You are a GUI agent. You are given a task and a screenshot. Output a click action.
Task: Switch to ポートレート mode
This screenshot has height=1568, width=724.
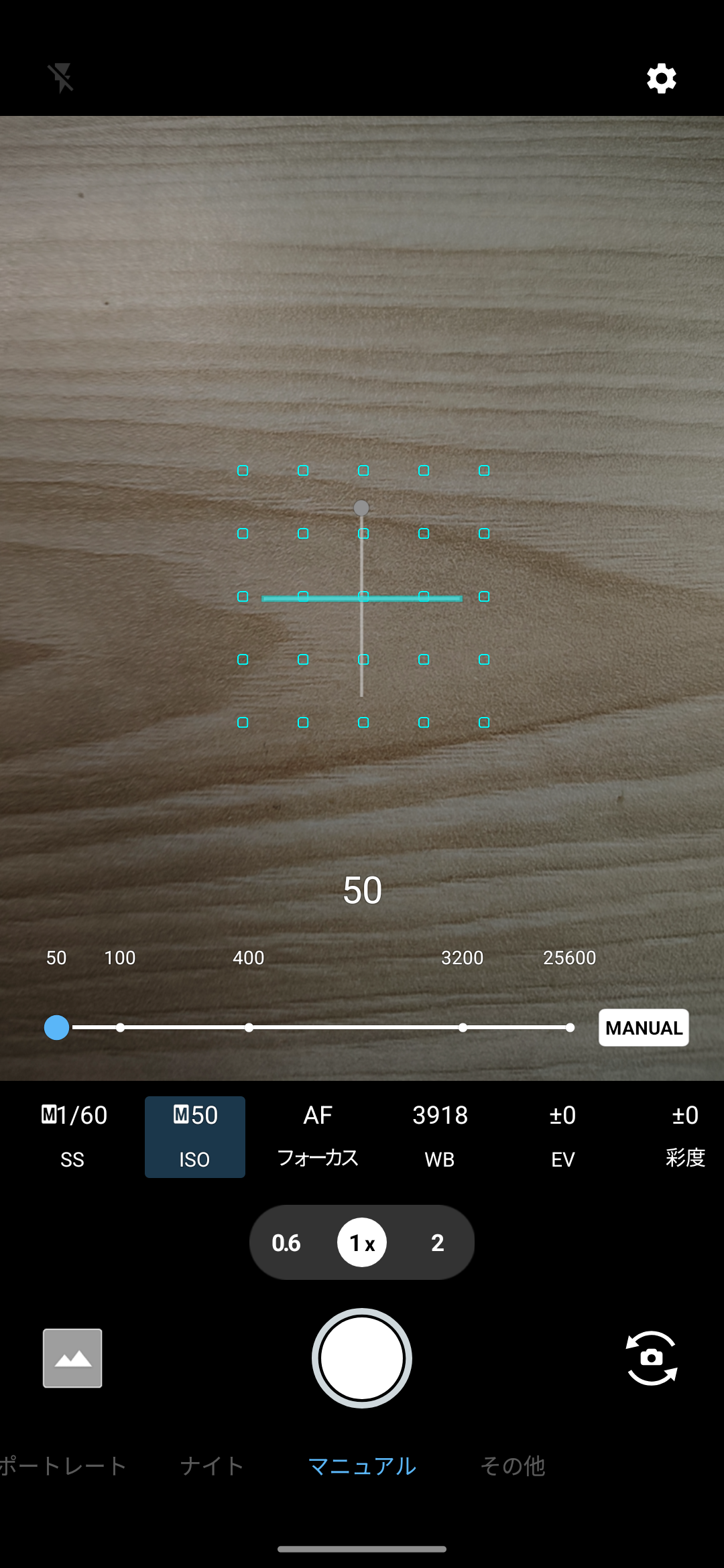(x=62, y=1466)
